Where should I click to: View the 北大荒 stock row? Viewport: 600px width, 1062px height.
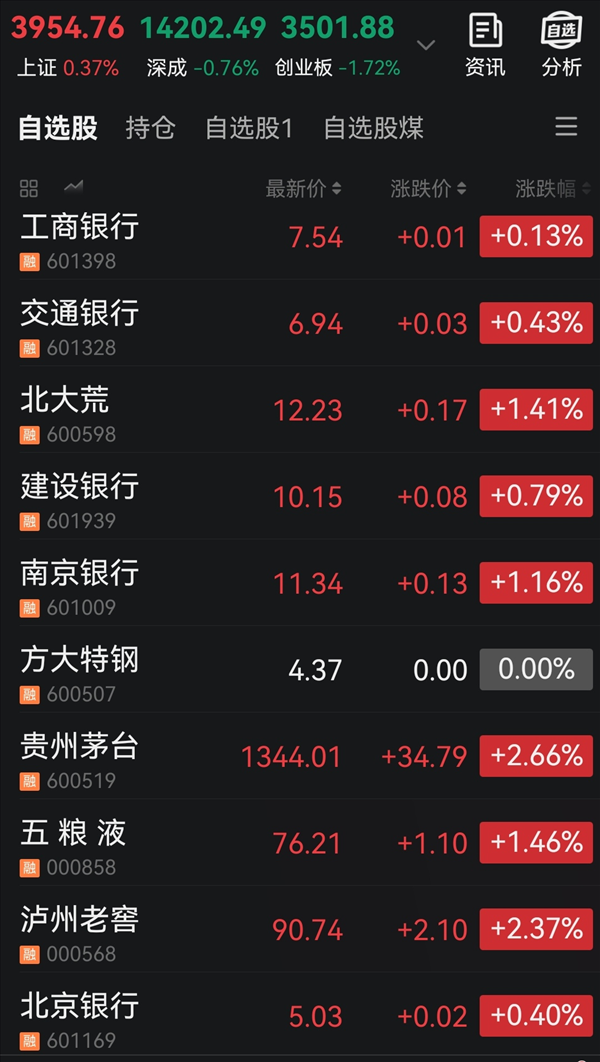[x=300, y=410]
